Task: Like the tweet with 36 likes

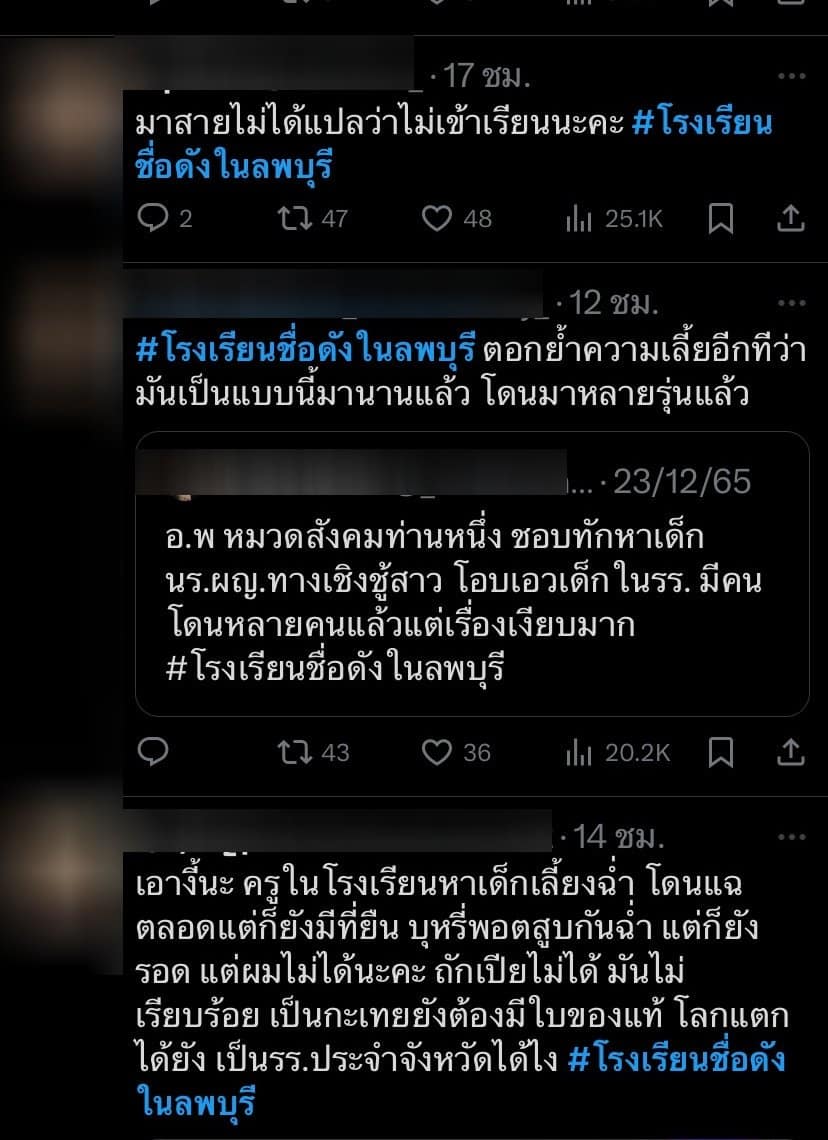Action: click(x=437, y=752)
